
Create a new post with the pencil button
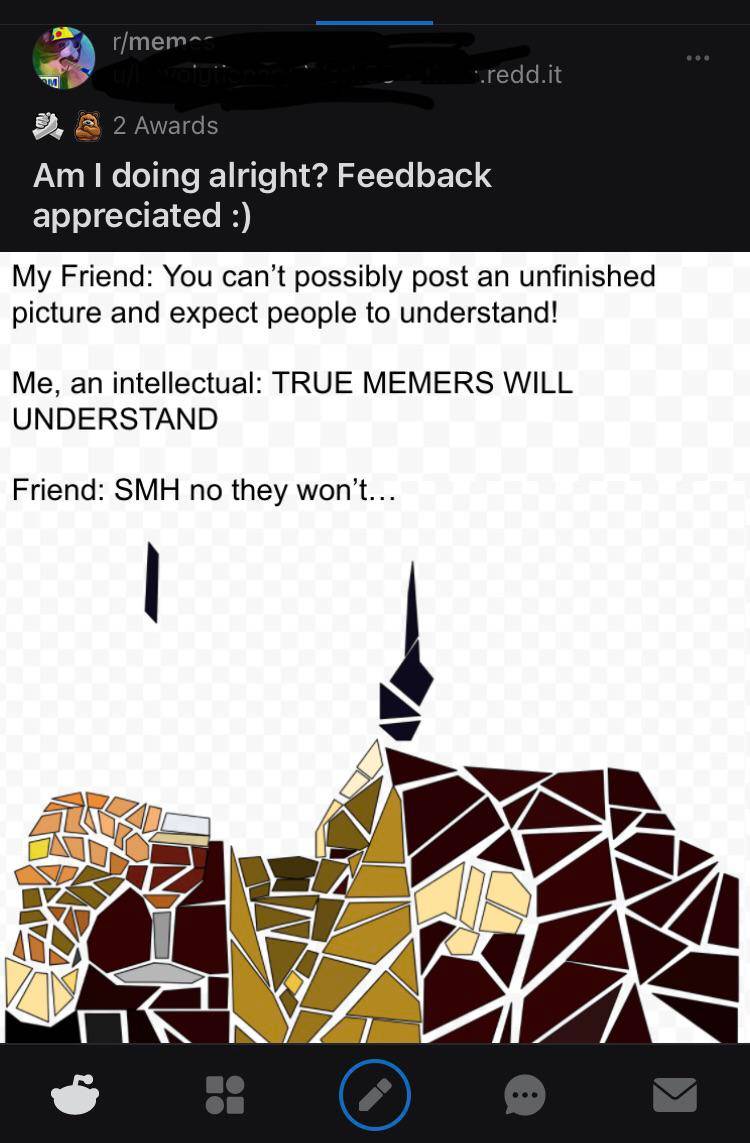pyautogui.click(x=375, y=1095)
